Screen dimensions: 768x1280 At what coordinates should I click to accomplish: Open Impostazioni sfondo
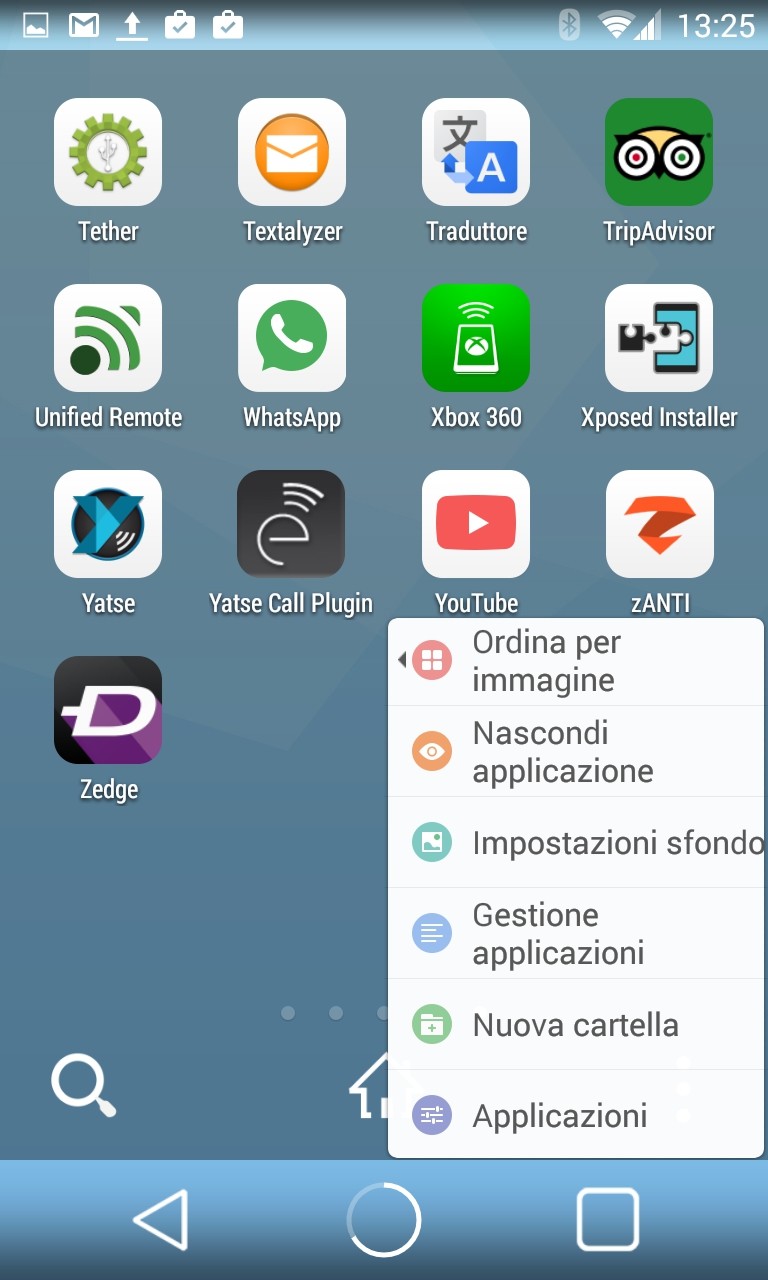576,842
